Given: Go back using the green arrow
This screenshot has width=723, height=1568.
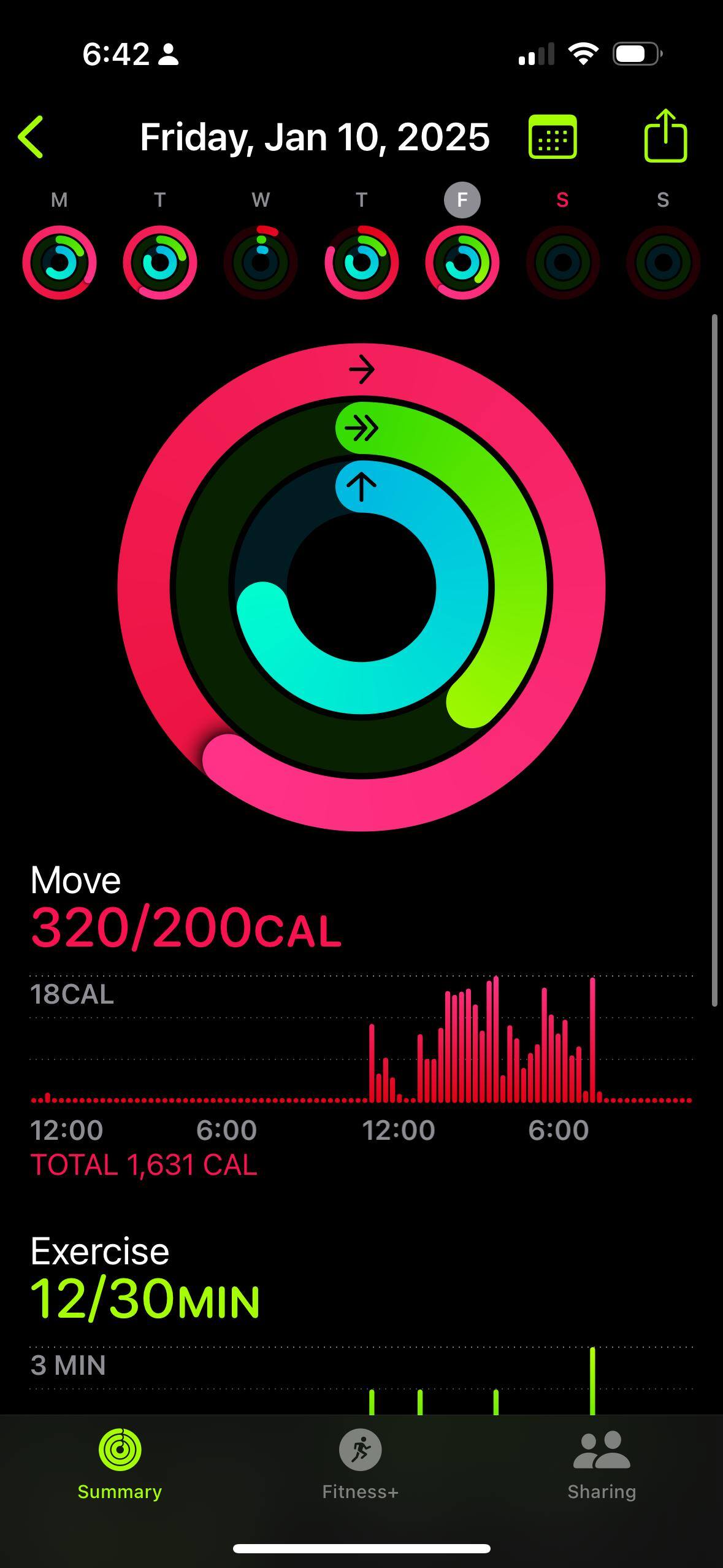Looking at the screenshot, I should point(31,137).
